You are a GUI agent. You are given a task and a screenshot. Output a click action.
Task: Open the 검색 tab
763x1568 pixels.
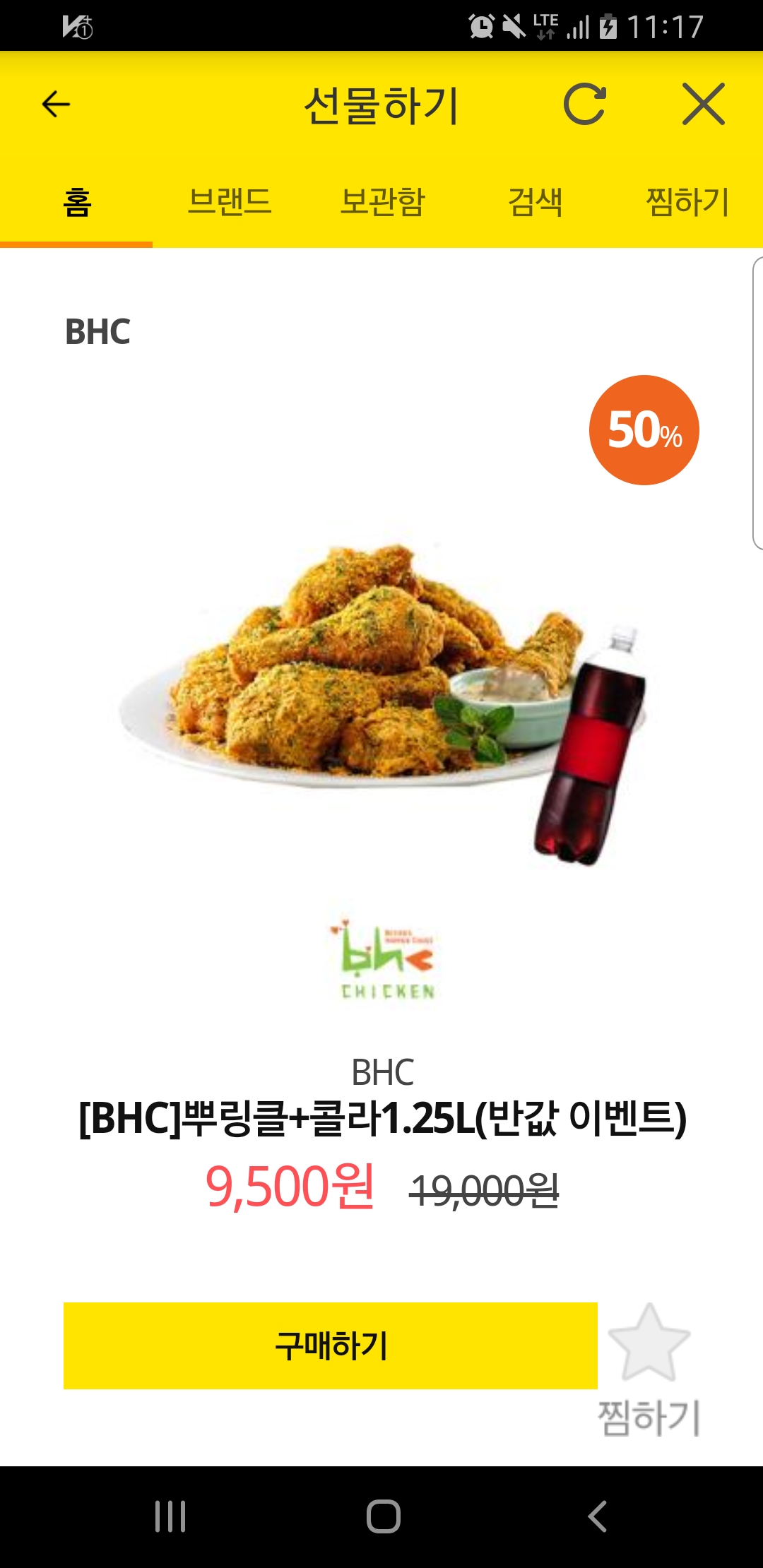click(535, 203)
